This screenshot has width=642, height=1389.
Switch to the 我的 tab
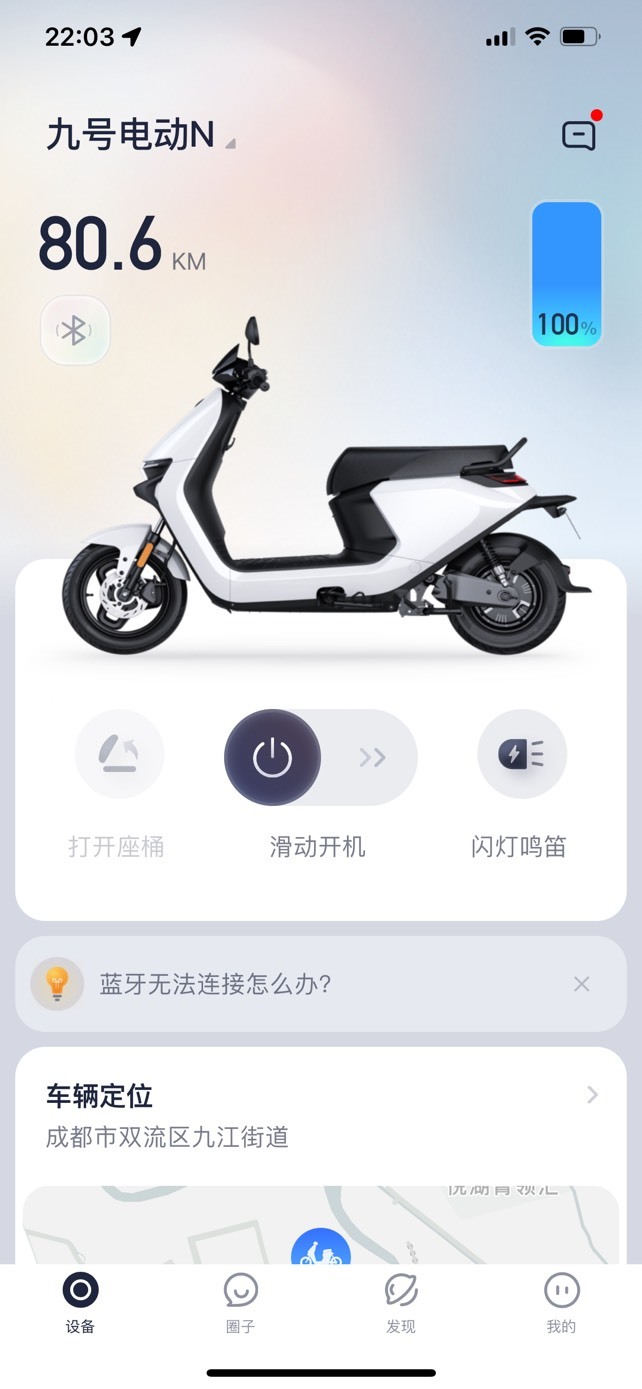click(x=561, y=1303)
